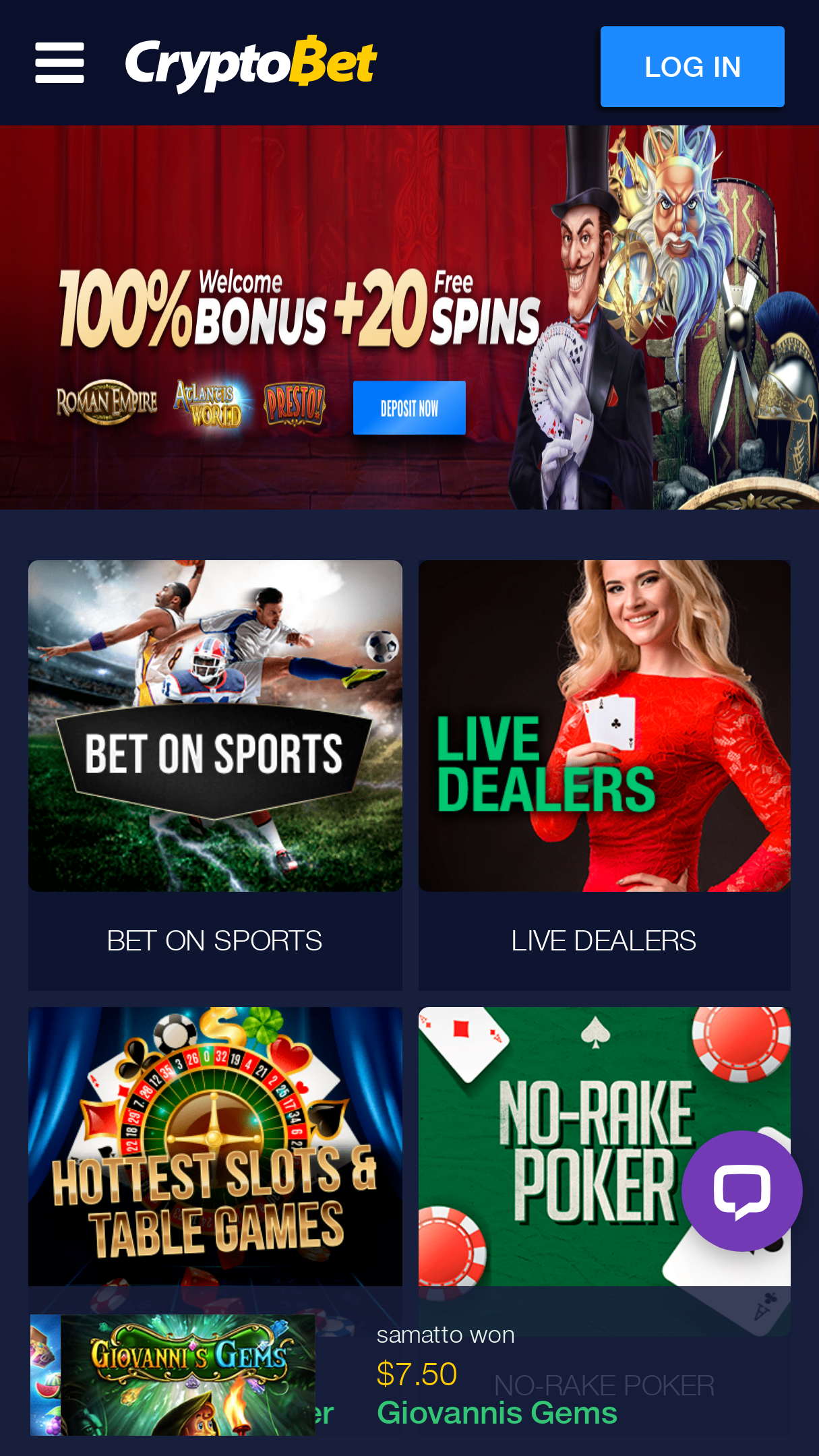Open the hamburger menu

pos(59,63)
